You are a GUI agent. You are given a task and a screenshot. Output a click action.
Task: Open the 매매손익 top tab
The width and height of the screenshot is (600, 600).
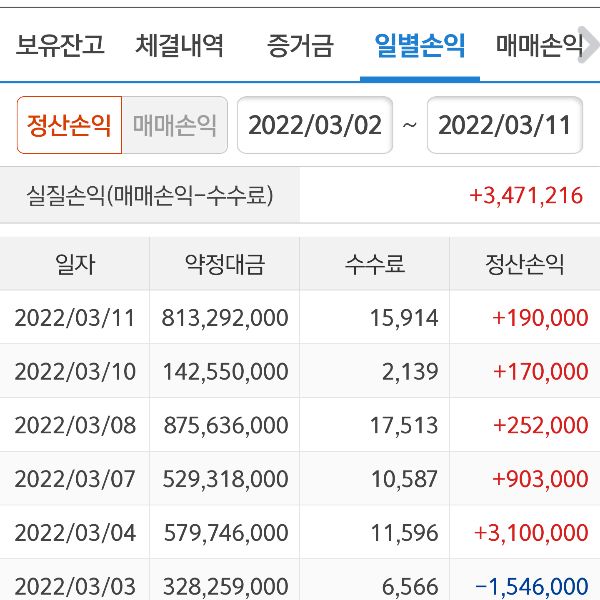pyautogui.click(x=538, y=46)
